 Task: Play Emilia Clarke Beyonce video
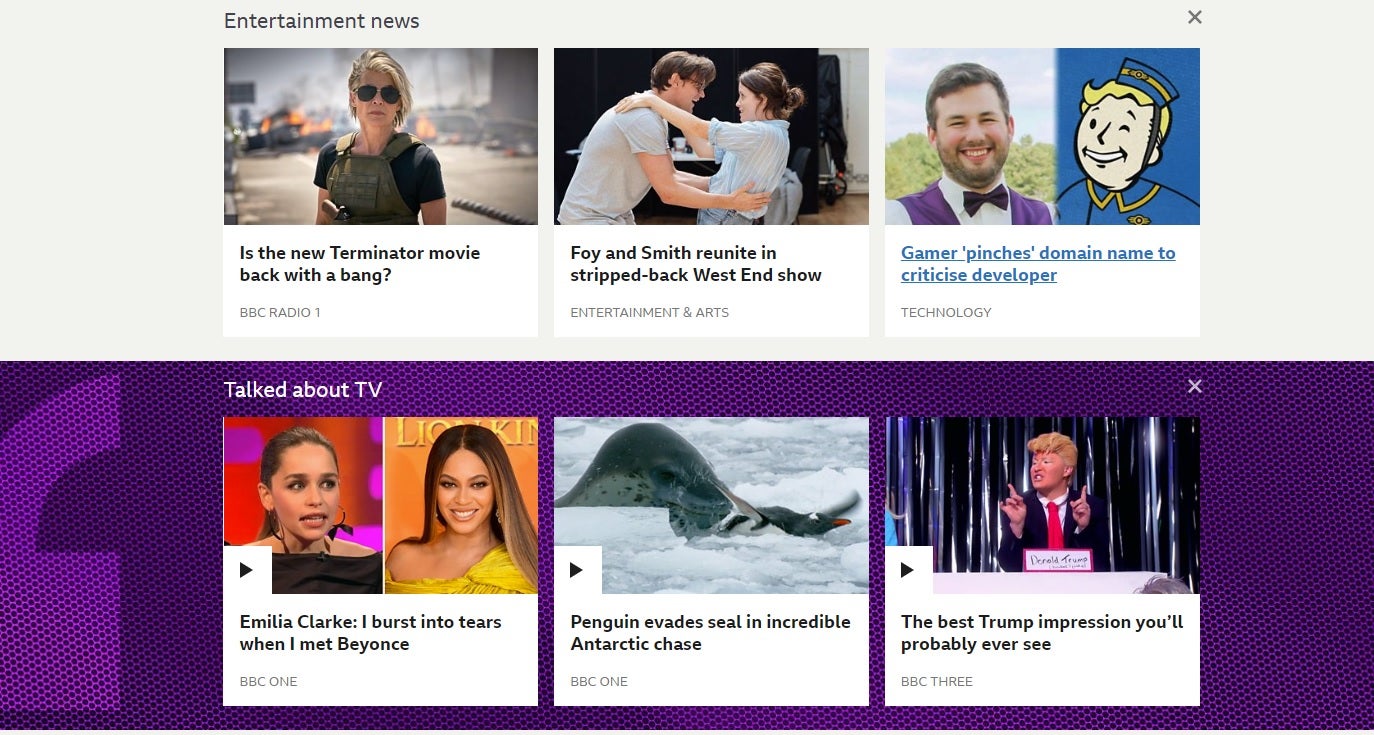click(x=247, y=570)
